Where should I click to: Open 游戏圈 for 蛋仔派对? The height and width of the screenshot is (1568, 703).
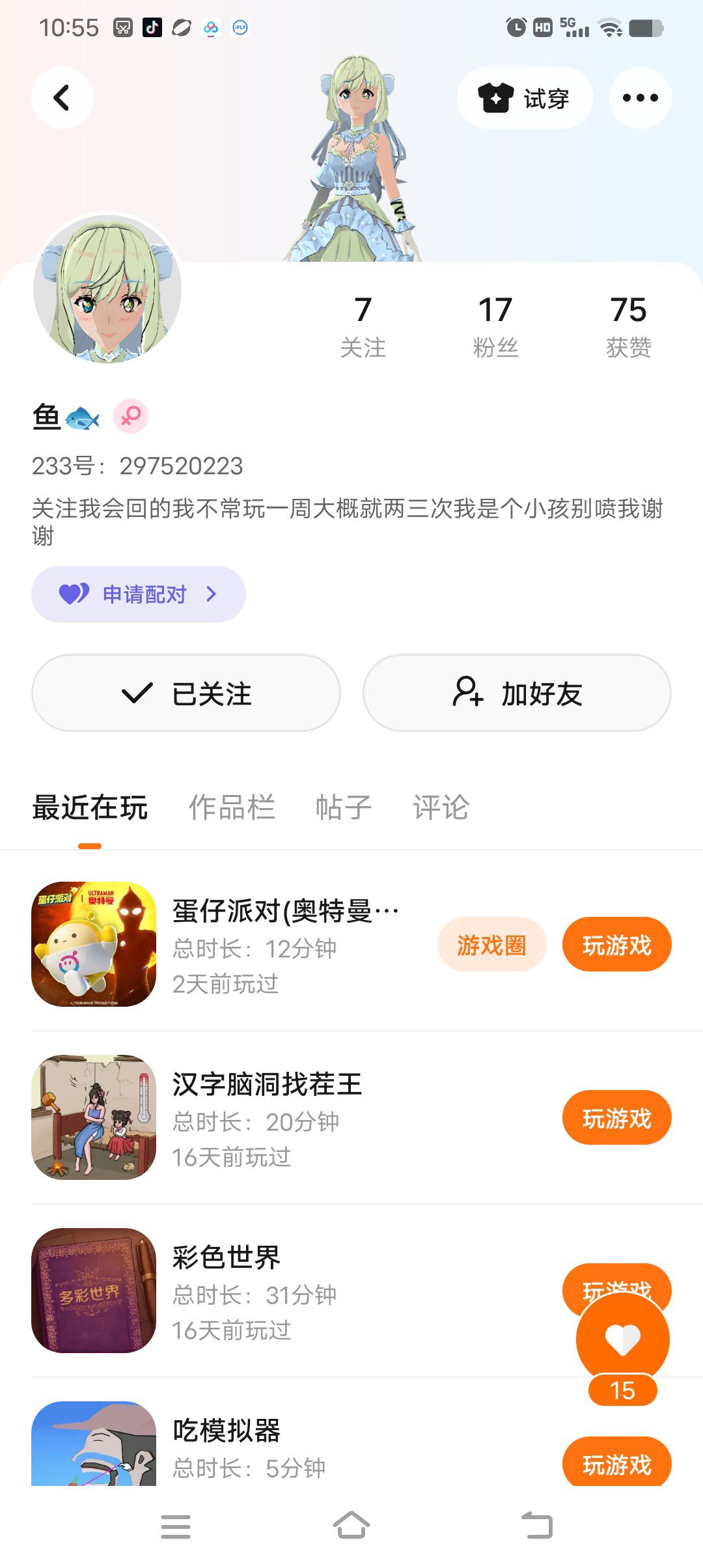coord(491,944)
